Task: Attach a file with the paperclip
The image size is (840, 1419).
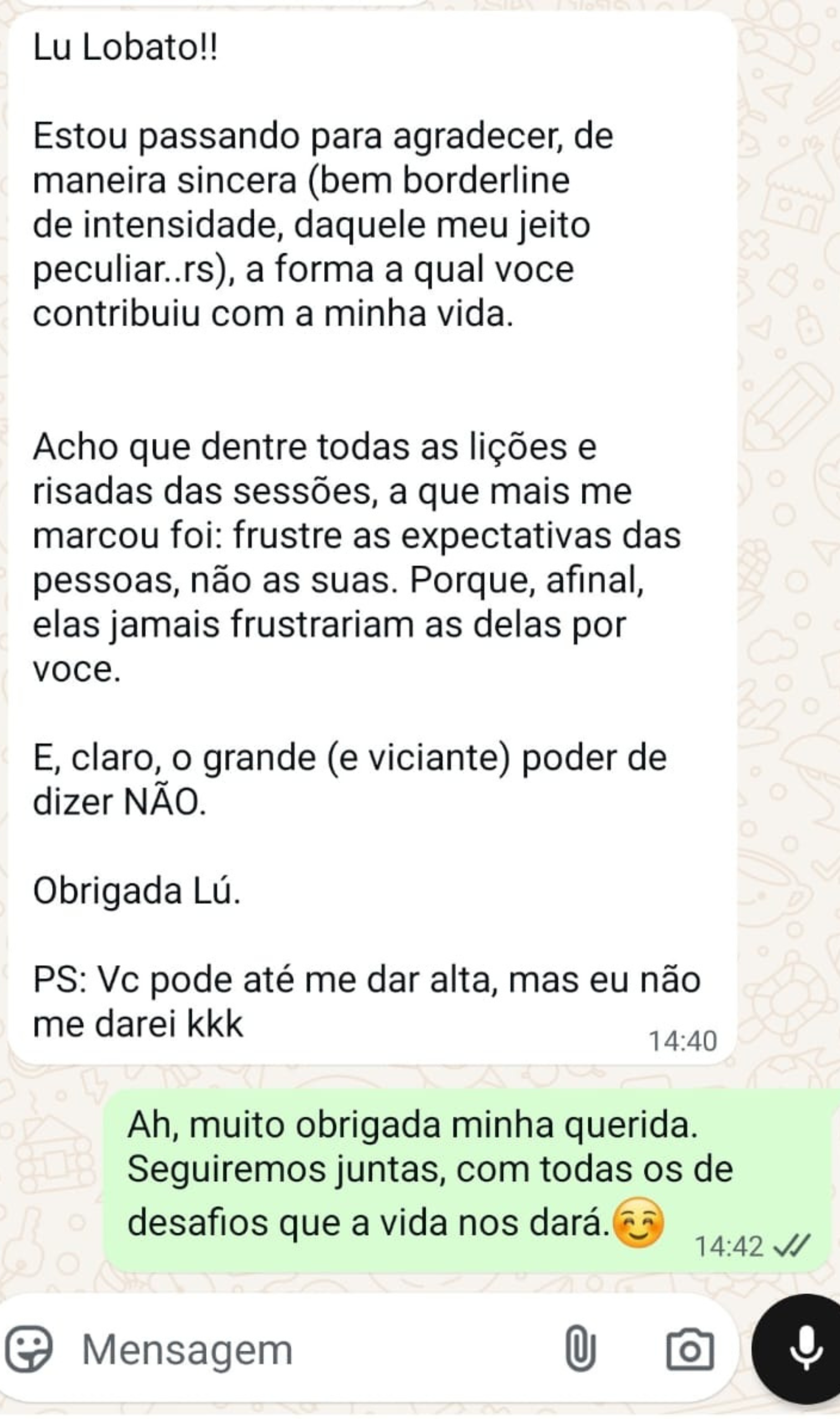Action: (581, 1350)
